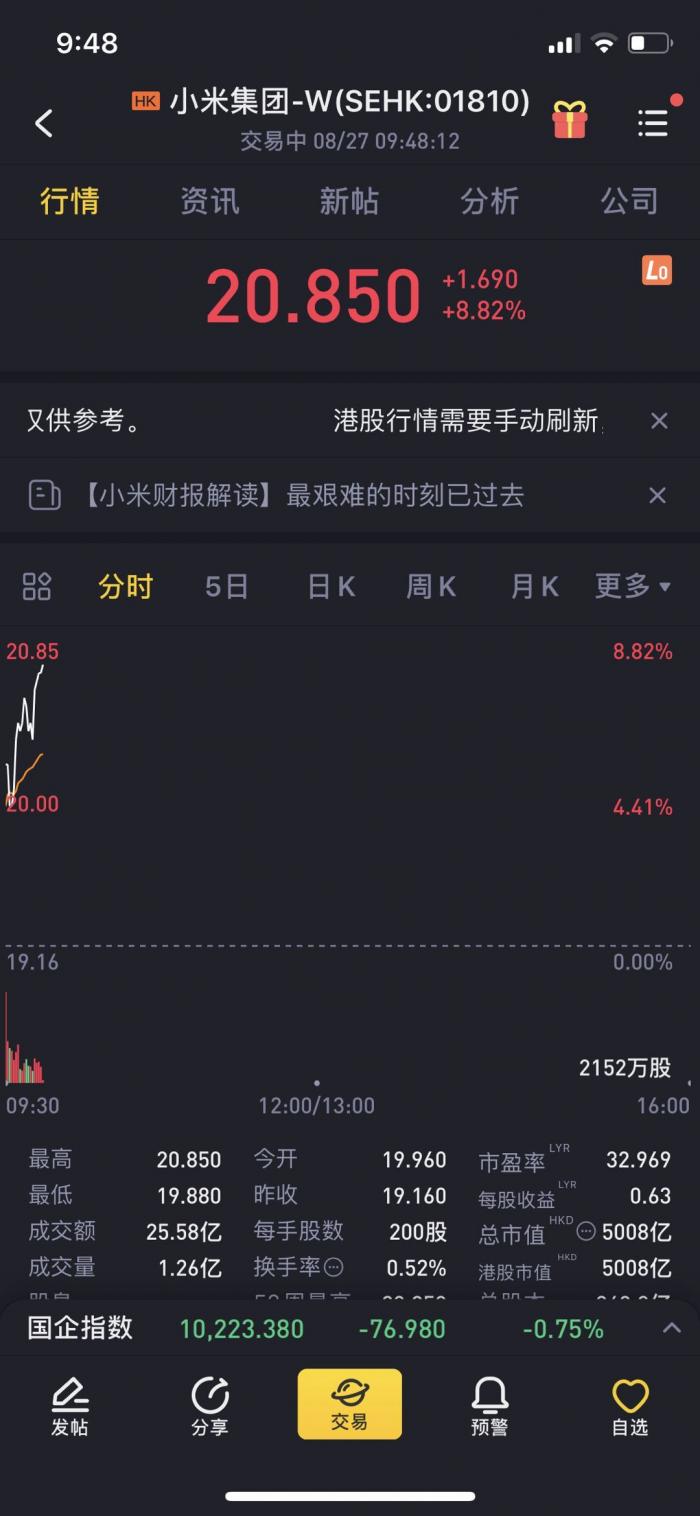This screenshot has width=700, height=1516.
Task: Open the list menu icon
Action: coord(653,123)
